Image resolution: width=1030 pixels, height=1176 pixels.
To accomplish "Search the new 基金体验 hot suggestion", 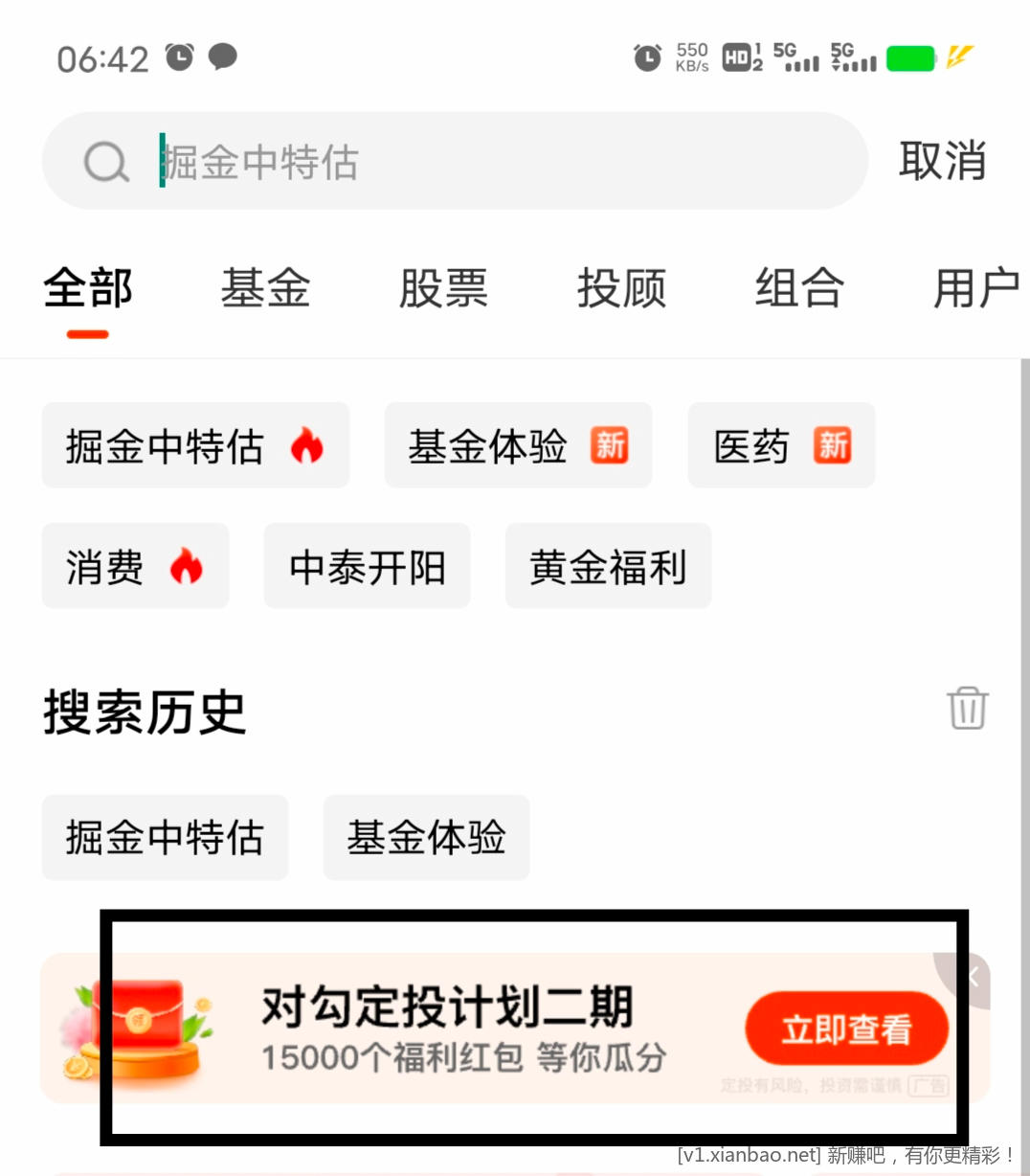I will click(x=518, y=446).
